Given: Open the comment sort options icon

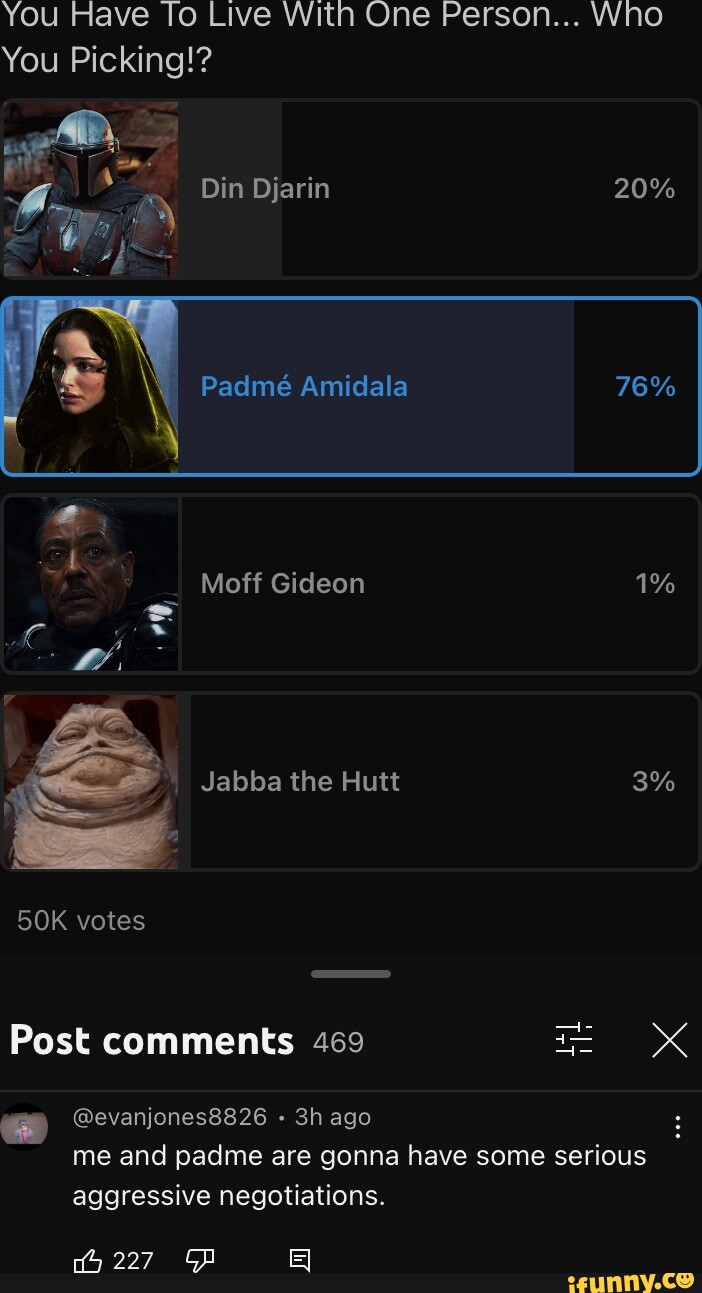Looking at the screenshot, I should pos(574,1040).
